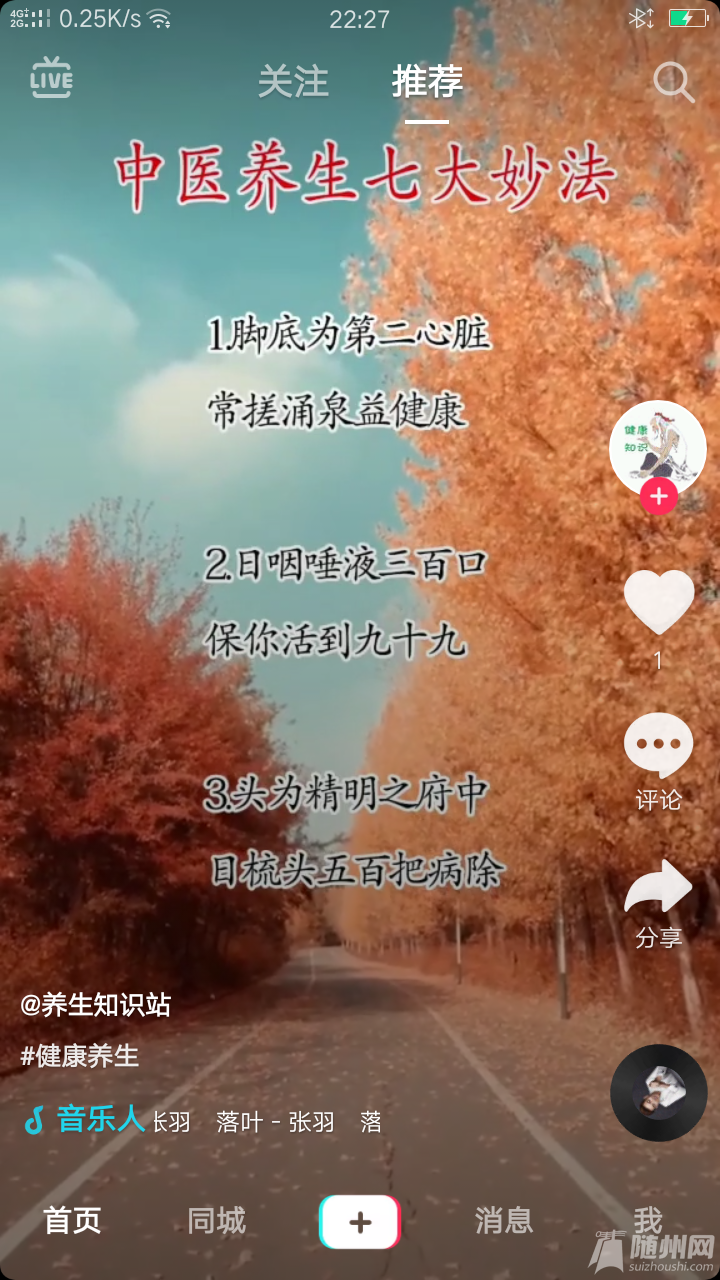Screen dimensions: 720x1280
Task: Go to the 首页 tab
Action: click(72, 1221)
